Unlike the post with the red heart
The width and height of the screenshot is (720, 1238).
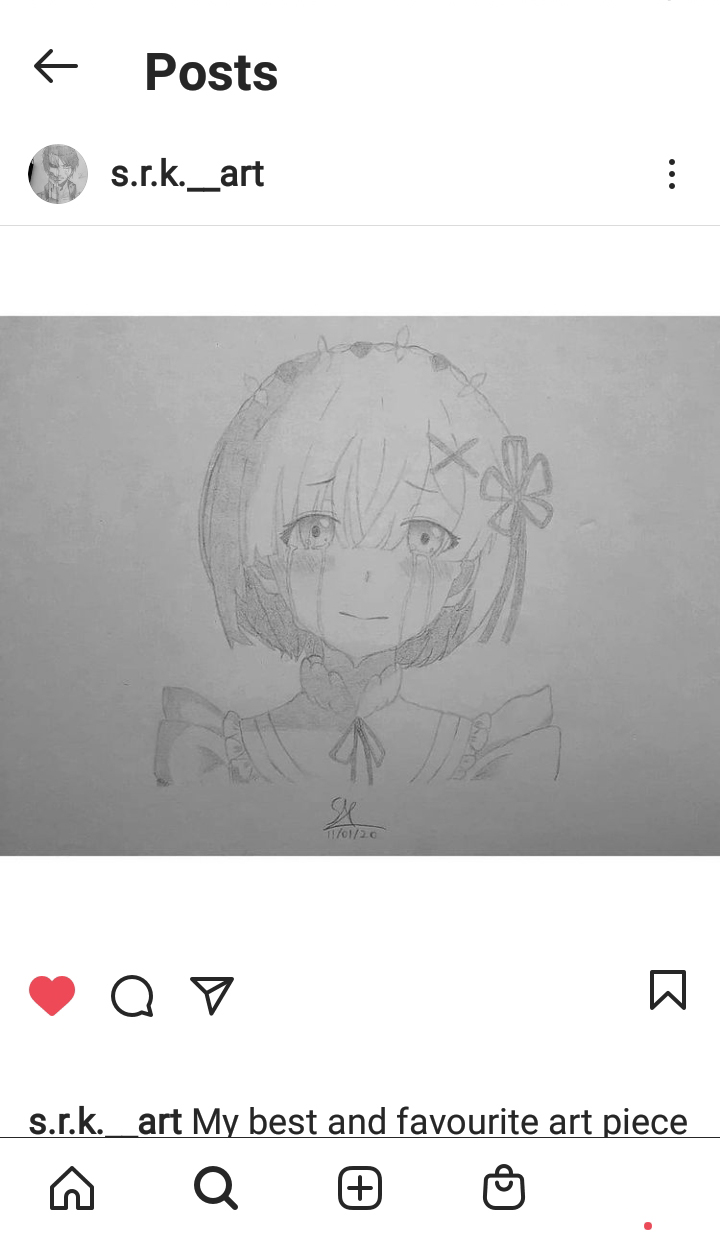tap(52, 995)
